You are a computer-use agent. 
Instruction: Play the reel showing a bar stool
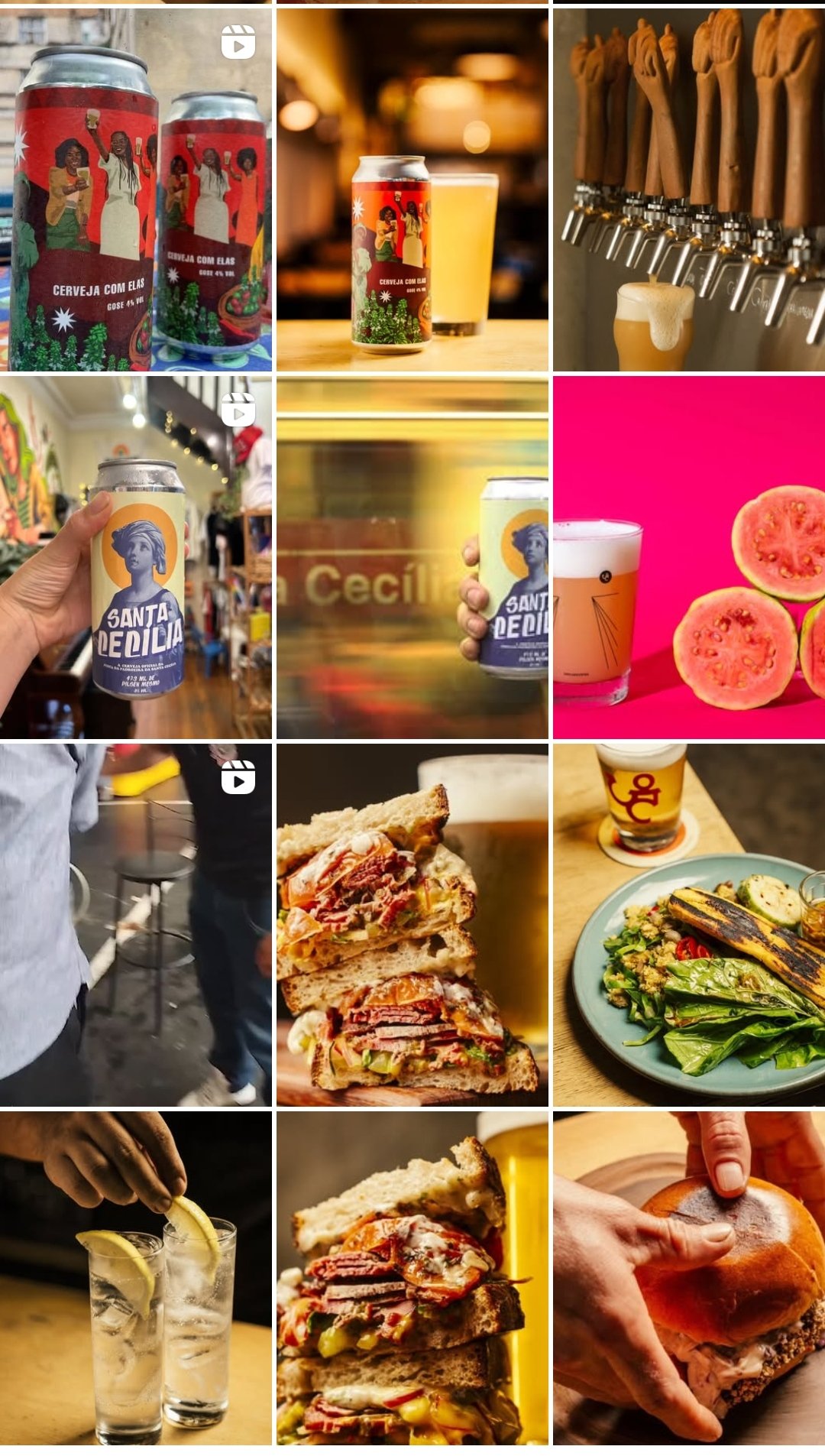(136, 925)
